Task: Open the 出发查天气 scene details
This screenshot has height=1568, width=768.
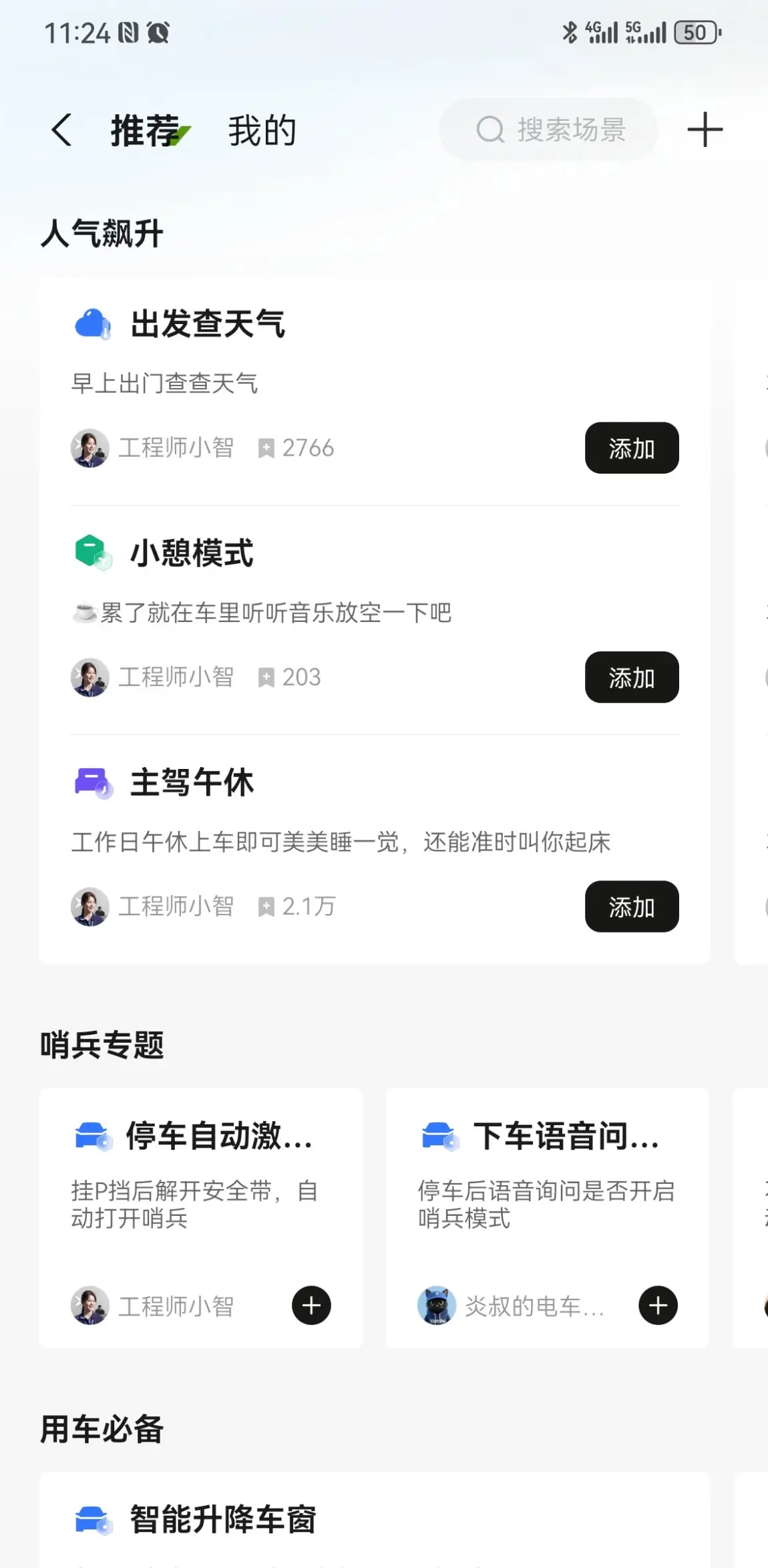Action: [x=207, y=325]
